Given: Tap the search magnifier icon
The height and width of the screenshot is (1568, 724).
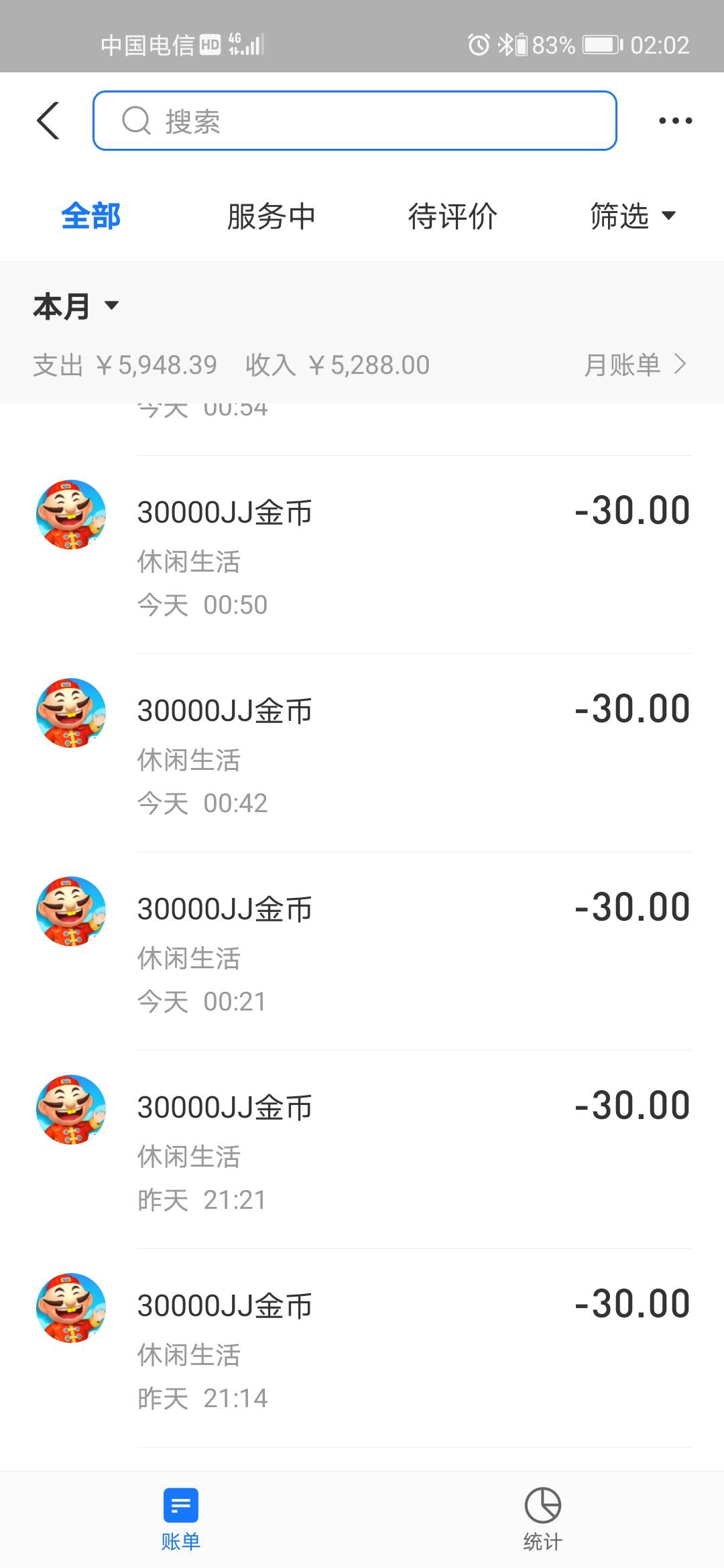Looking at the screenshot, I should 136,121.
